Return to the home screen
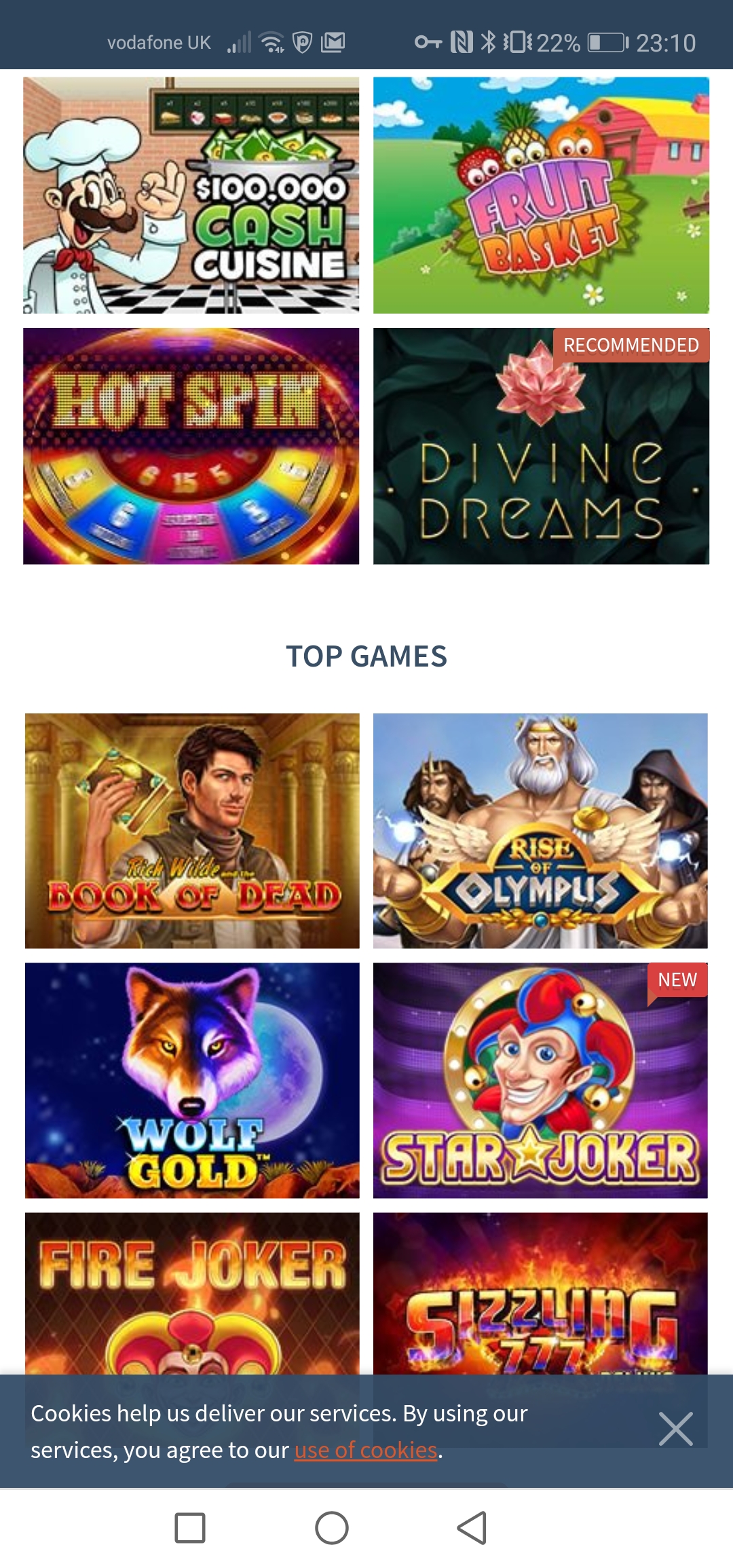The height and width of the screenshot is (1568, 733). [332, 1528]
